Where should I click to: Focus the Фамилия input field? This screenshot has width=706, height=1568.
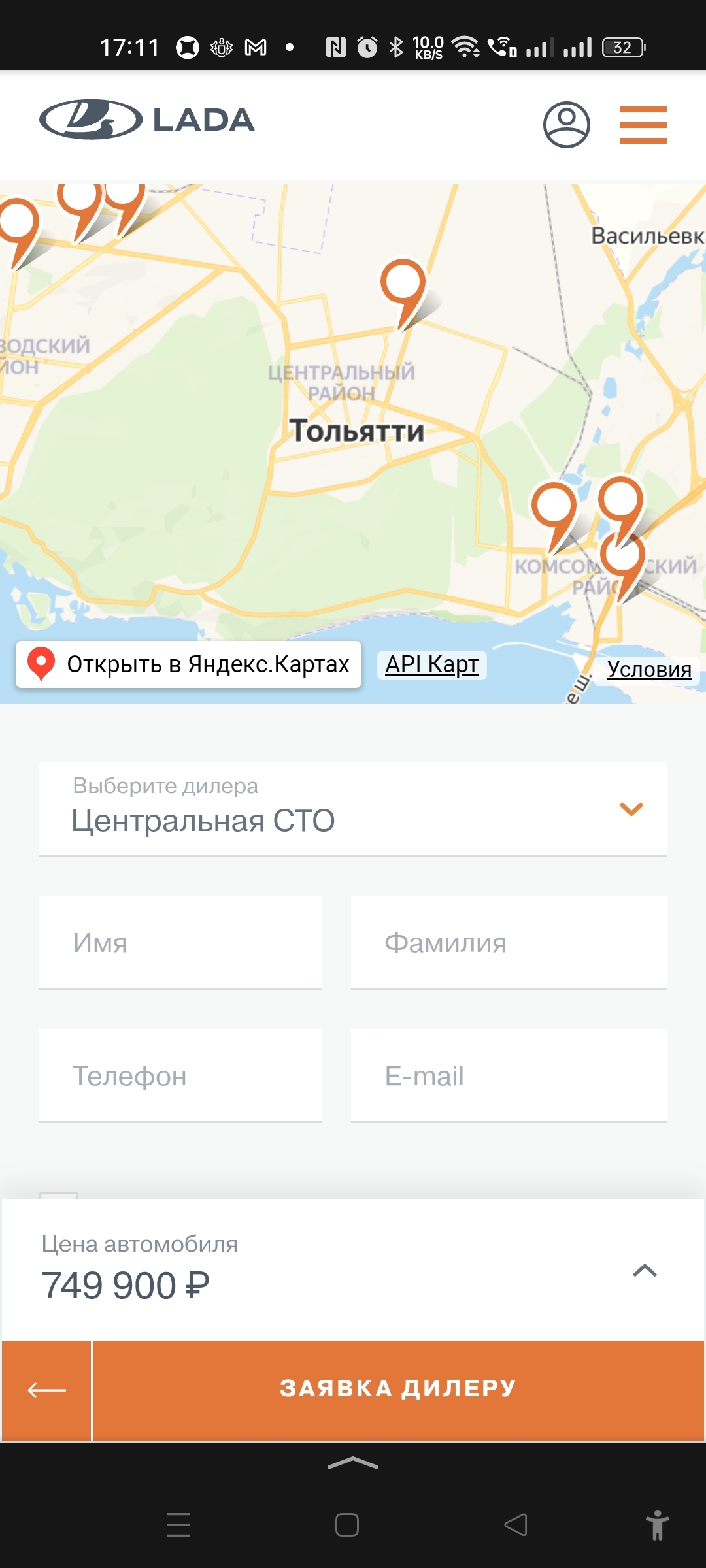509,943
